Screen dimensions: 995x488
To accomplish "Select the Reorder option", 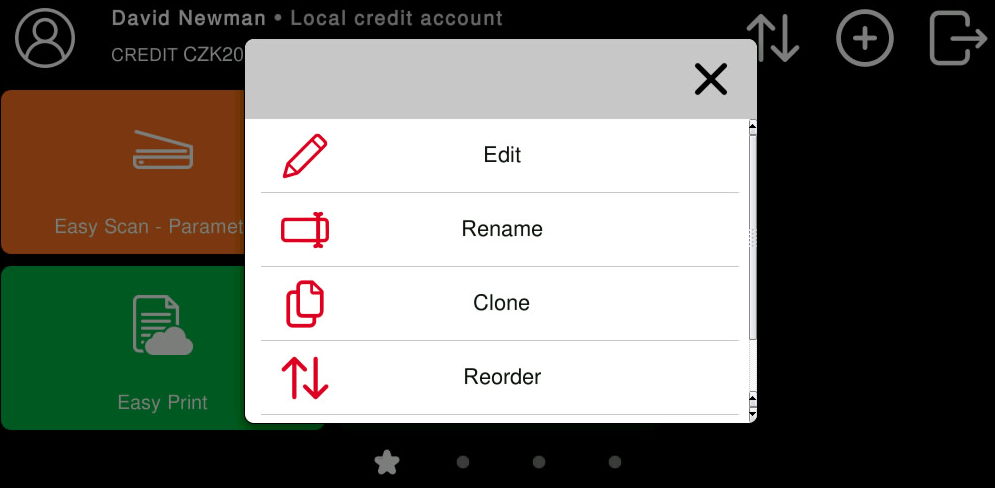I will [x=501, y=377].
